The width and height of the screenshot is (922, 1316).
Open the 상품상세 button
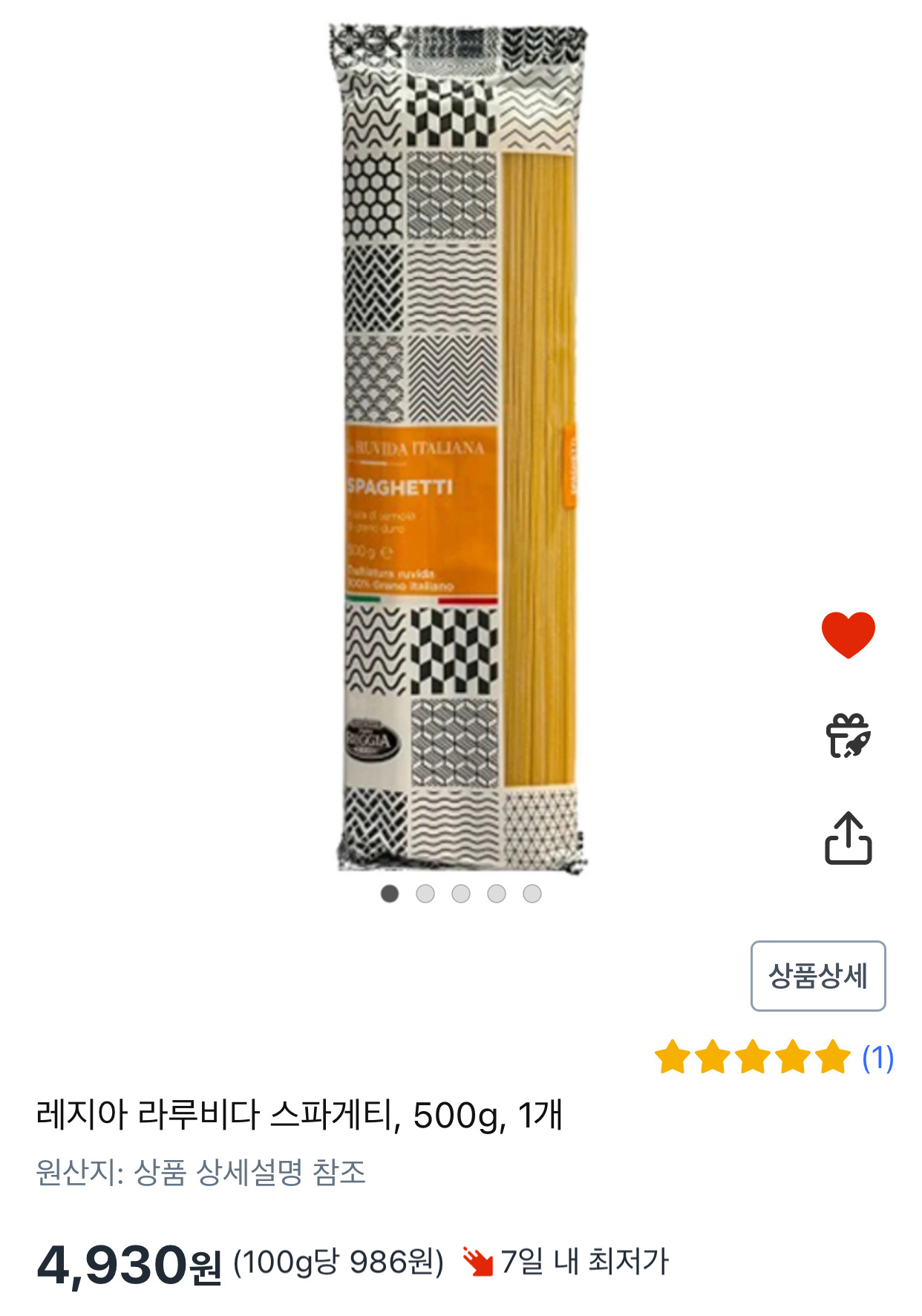point(817,975)
